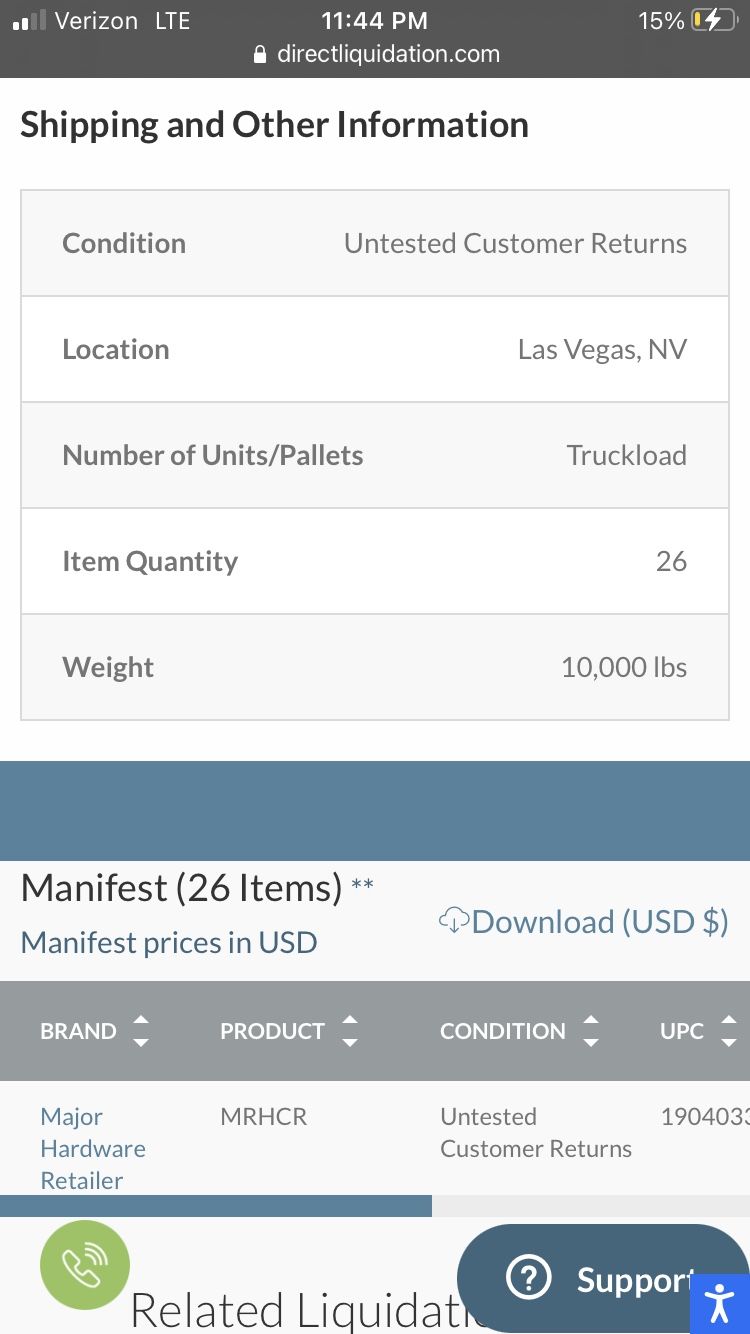
Task: Tap the directliquidation.com address bar
Action: [389, 54]
